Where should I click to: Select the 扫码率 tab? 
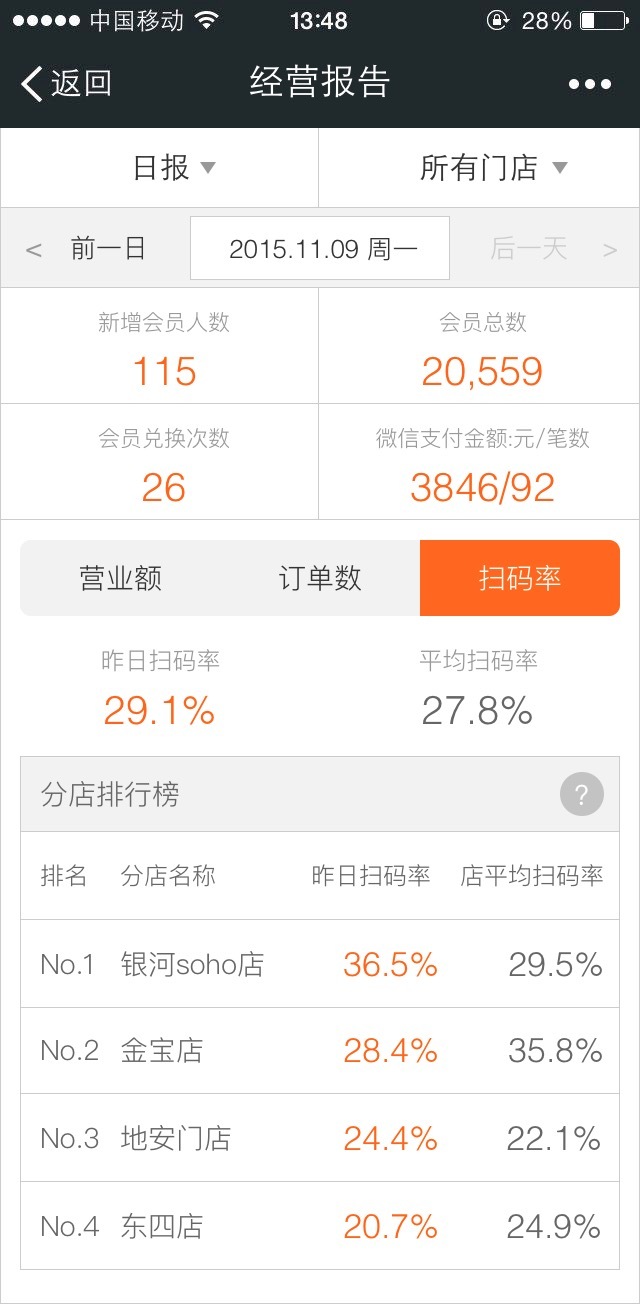pyautogui.click(x=519, y=578)
